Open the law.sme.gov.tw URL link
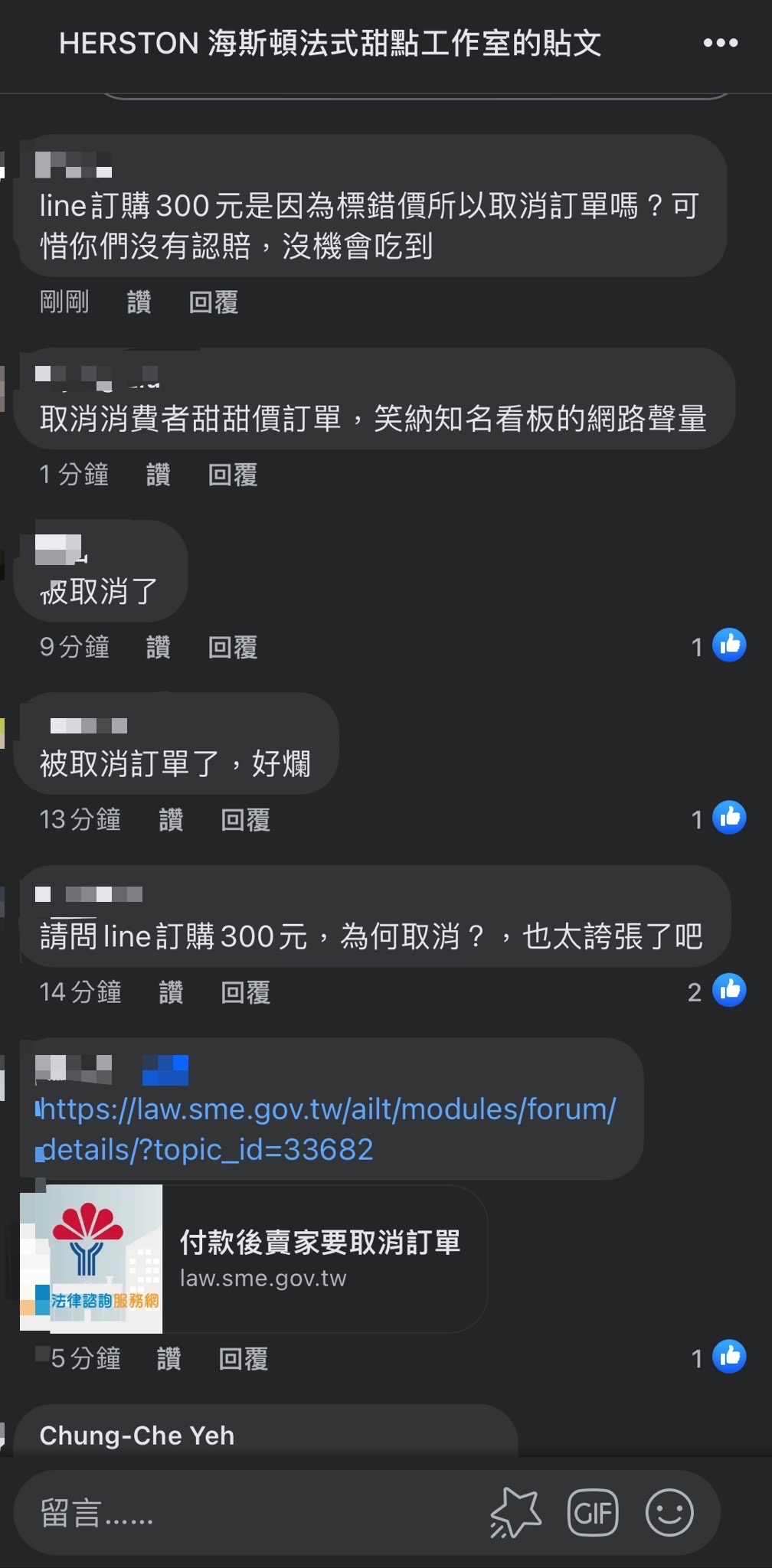Viewport: 772px width, 1568px height. click(x=328, y=1129)
